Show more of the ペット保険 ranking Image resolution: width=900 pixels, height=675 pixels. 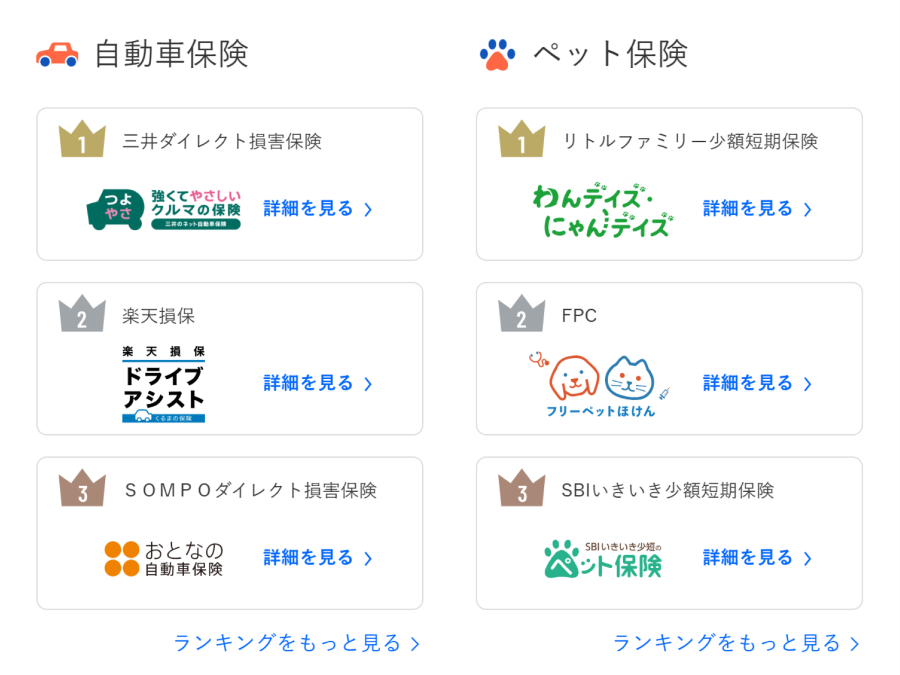(x=736, y=643)
